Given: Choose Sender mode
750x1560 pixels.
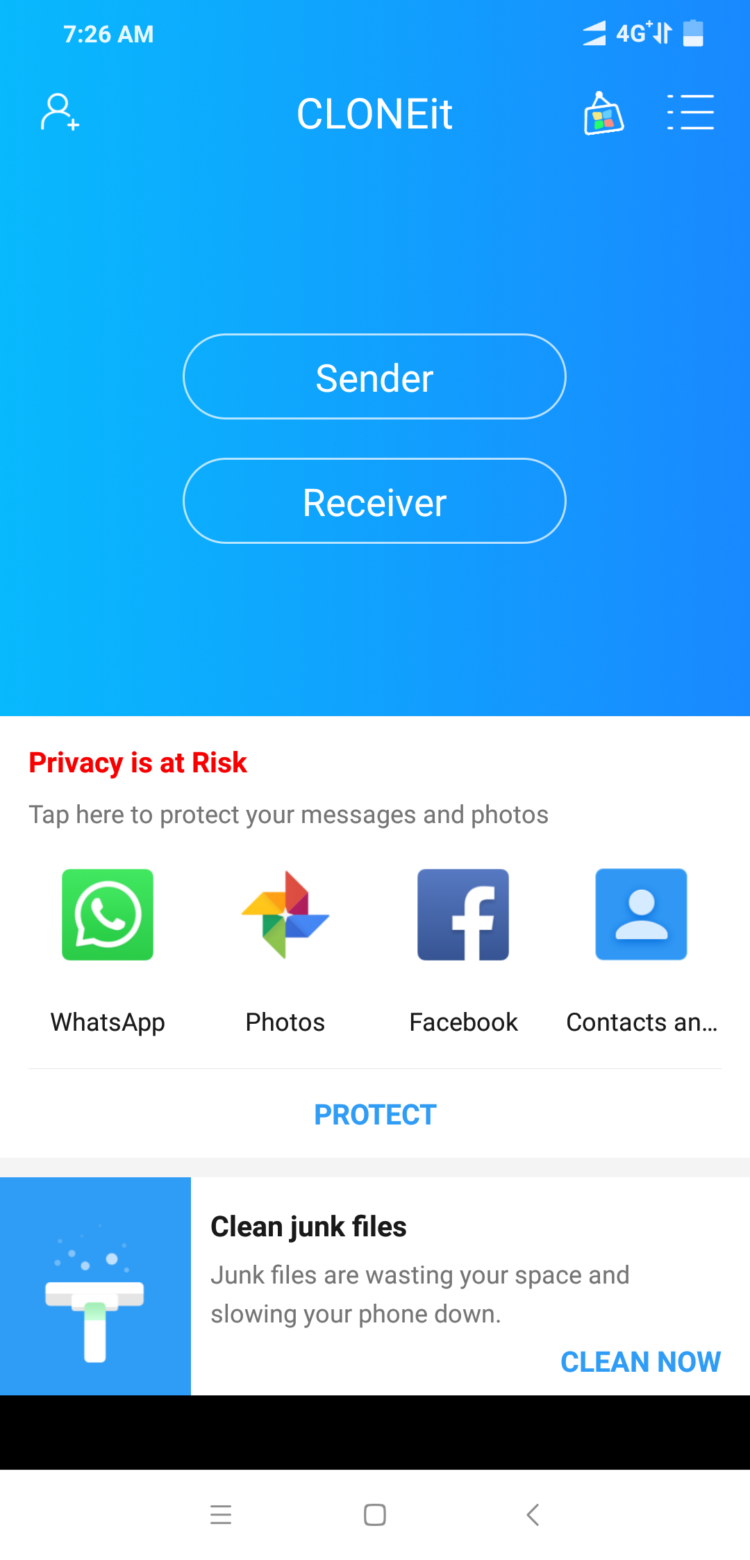Looking at the screenshot, I should 374,377.
